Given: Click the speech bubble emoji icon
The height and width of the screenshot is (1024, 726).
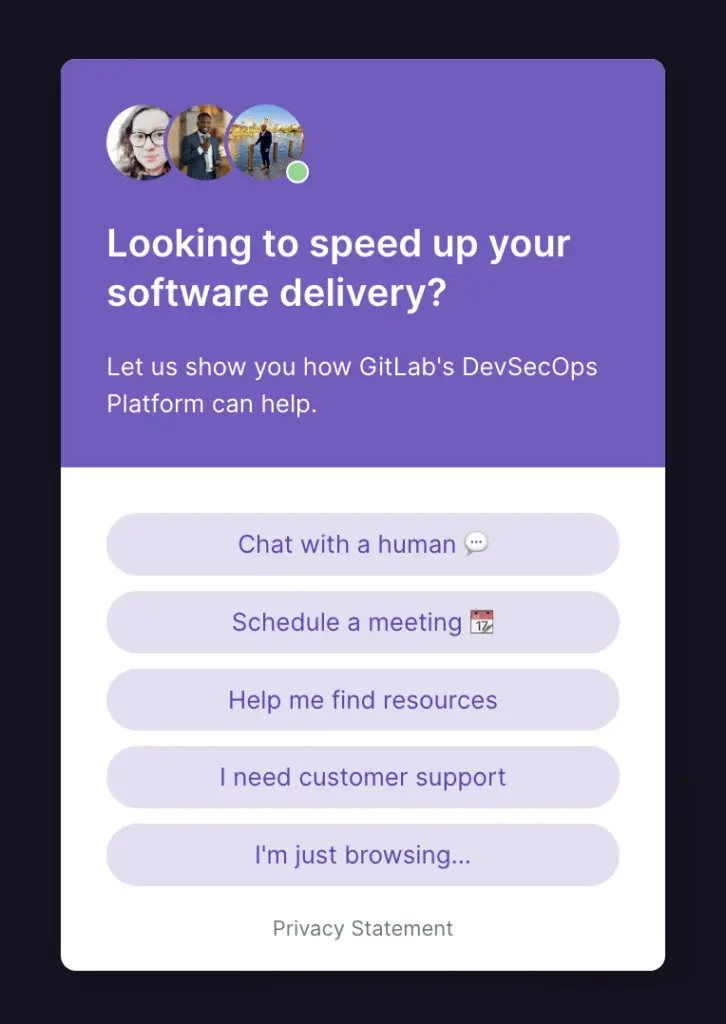Looking at the screenshot, I should (477, 543).
